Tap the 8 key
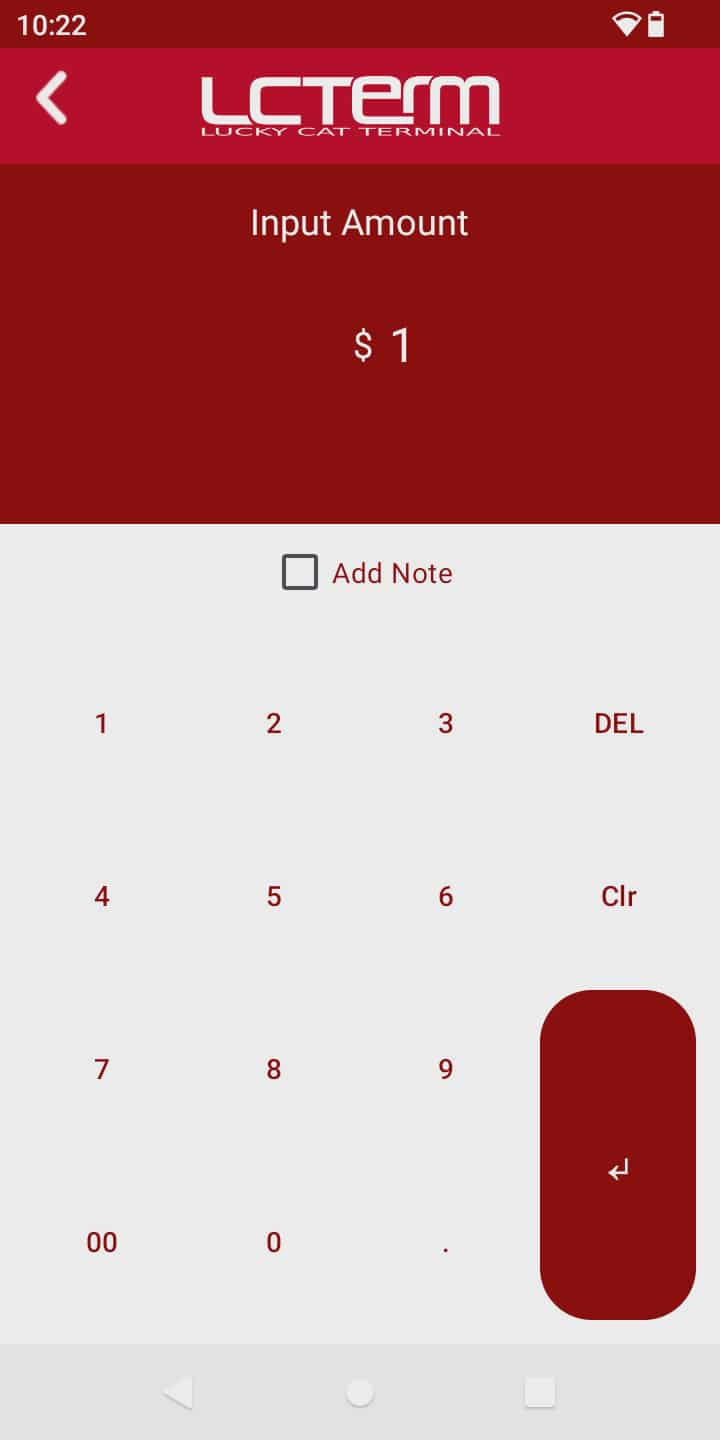 pos(274,1070)
